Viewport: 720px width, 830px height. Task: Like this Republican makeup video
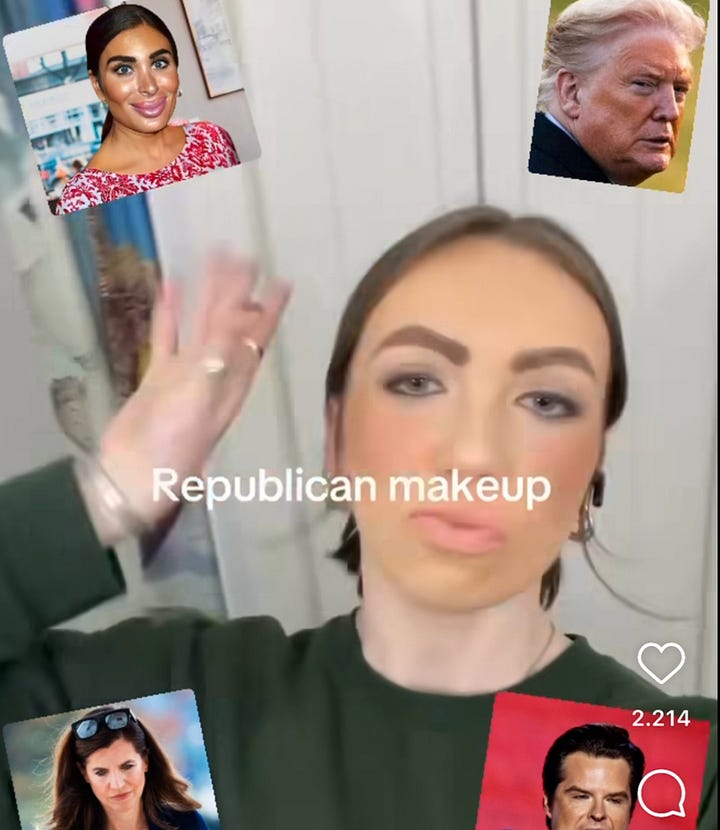point(661,663)
